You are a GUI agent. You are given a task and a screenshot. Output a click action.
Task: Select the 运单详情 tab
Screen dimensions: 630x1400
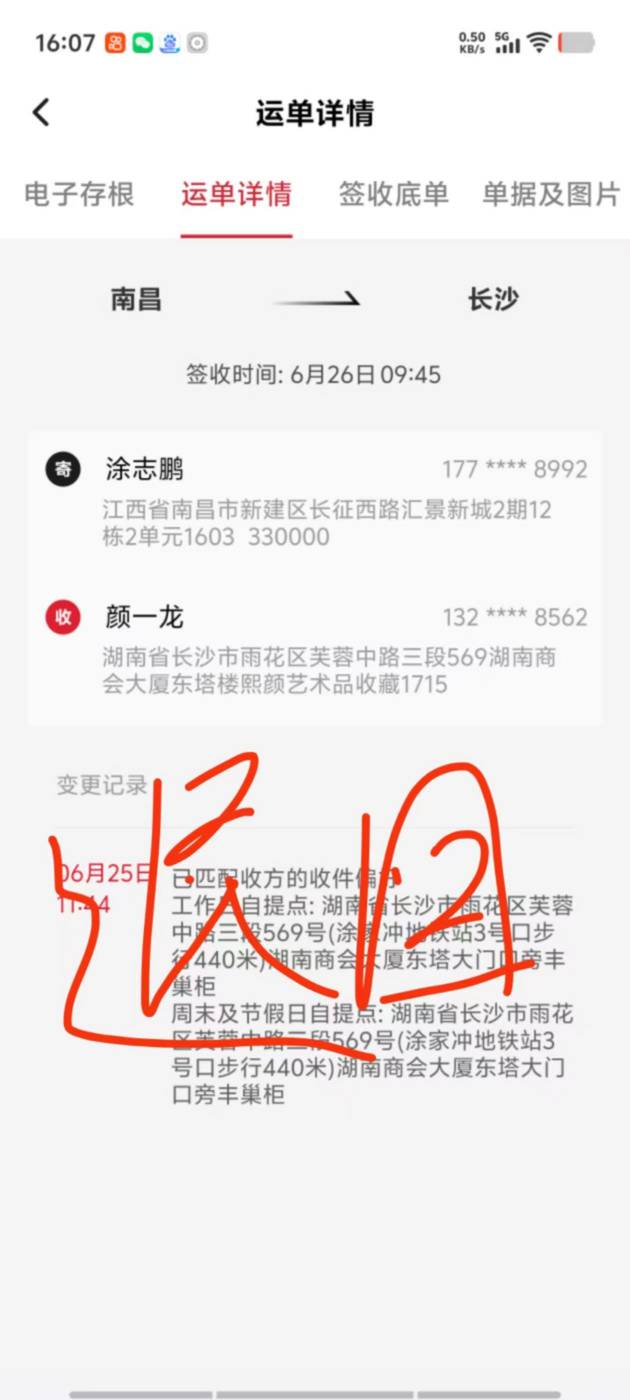tap(236, 194)
